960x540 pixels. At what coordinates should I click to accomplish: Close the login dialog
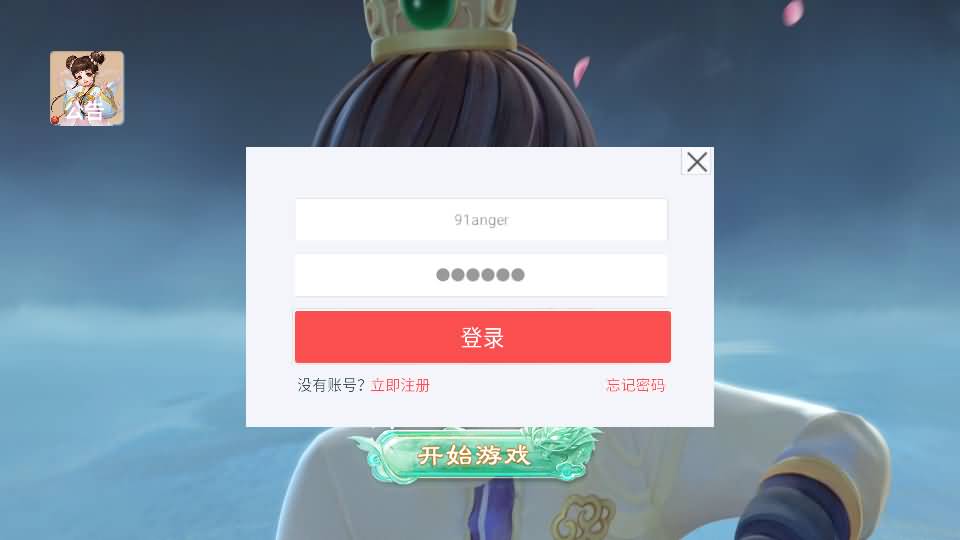697,162
